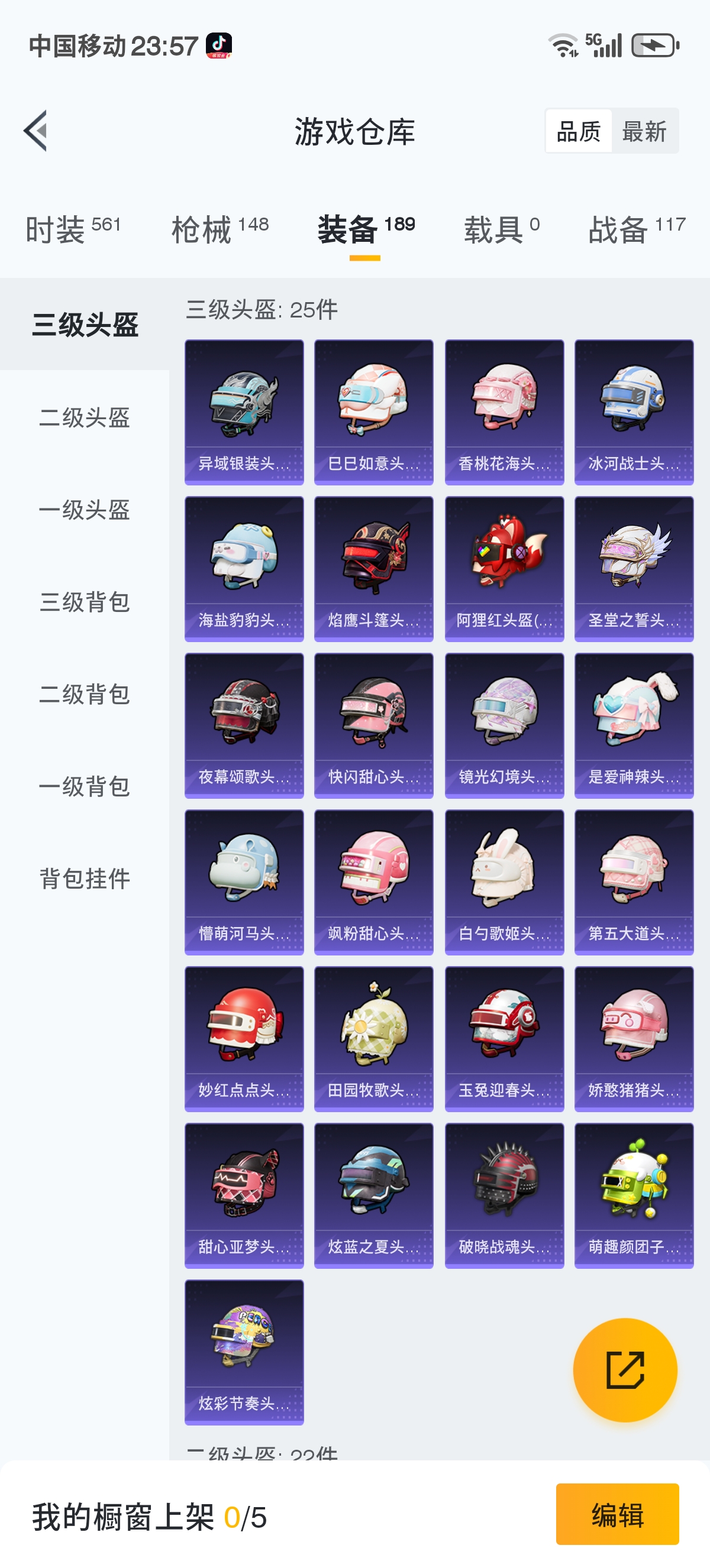Open the 炫彩节奏头盔 item
This screenshot has width=710, height=1568.
tap(244, 1352)
